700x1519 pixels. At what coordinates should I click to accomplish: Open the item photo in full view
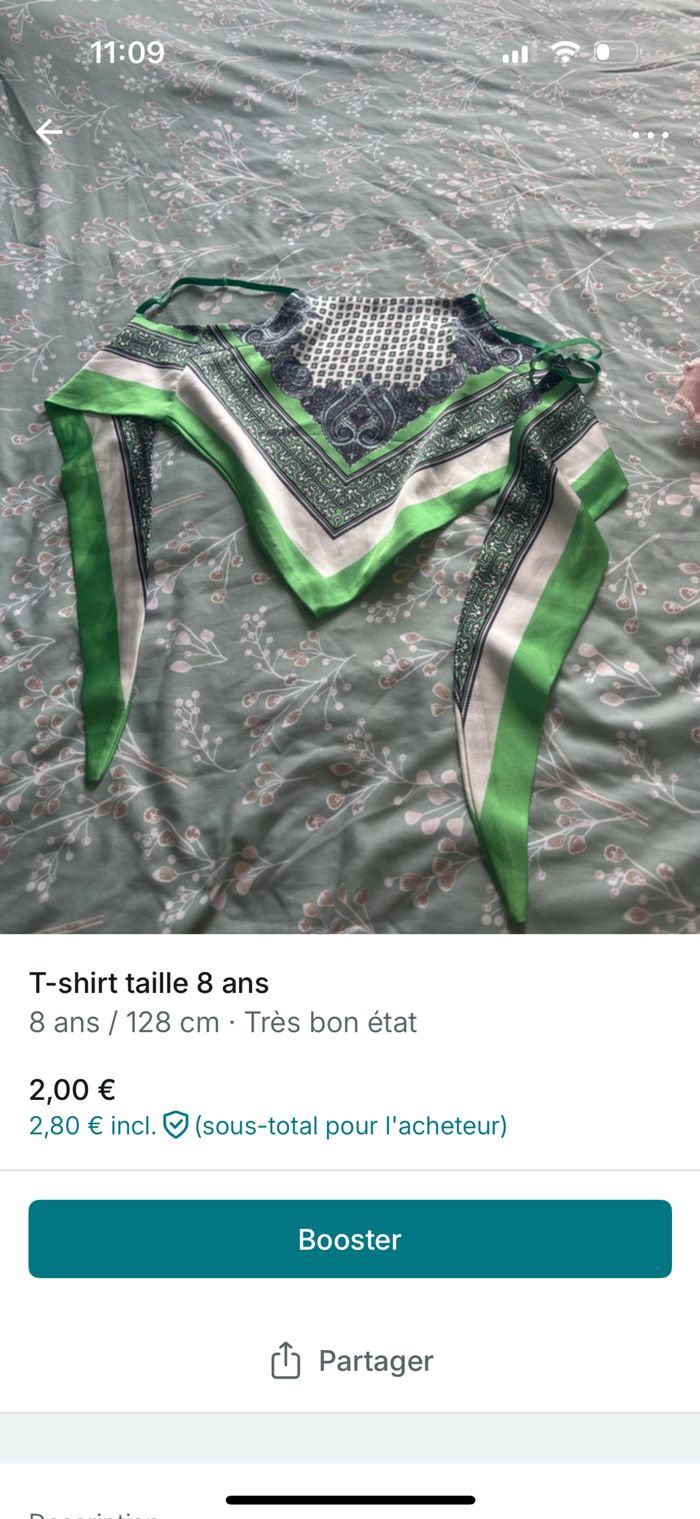pyautogui.click(x=350, y=550)
